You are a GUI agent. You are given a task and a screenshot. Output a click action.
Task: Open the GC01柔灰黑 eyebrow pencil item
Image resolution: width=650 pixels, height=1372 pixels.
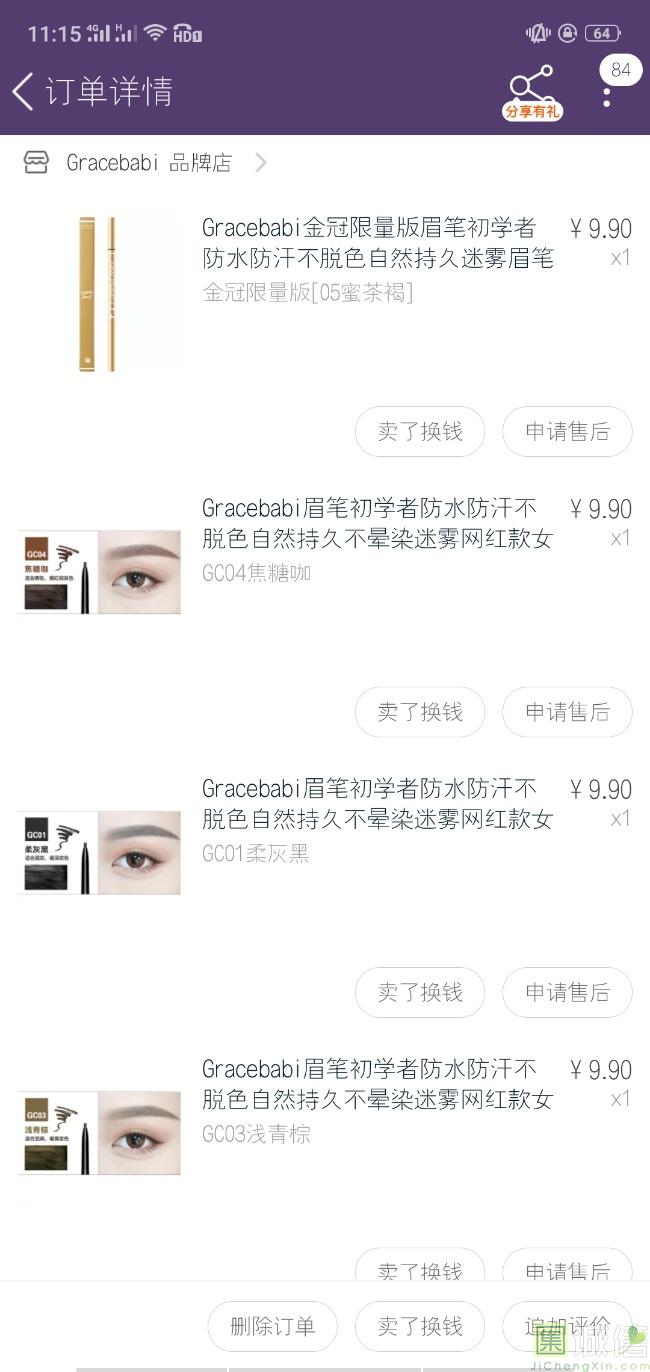pos(377,819)
